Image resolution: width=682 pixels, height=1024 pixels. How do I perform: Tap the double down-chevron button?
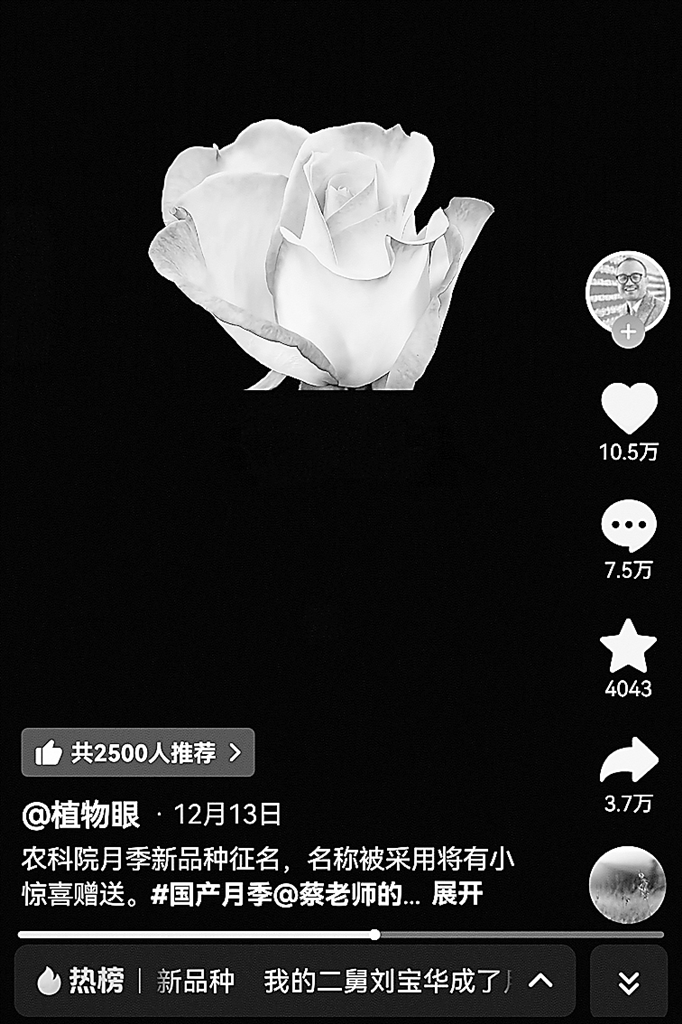(x=628, y=982)
